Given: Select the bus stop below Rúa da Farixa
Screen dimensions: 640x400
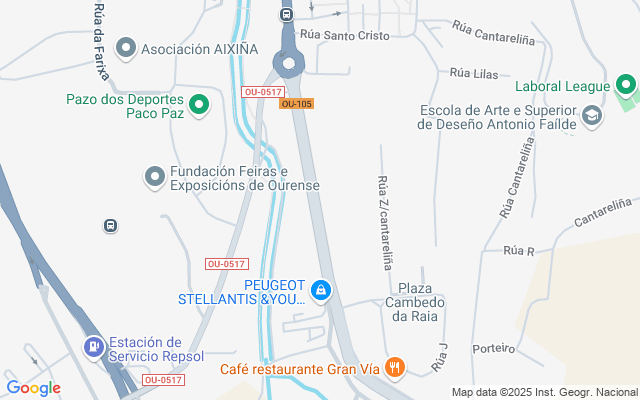Looking at the screenshot, I should pyautogui.click(x=110, y=226).
